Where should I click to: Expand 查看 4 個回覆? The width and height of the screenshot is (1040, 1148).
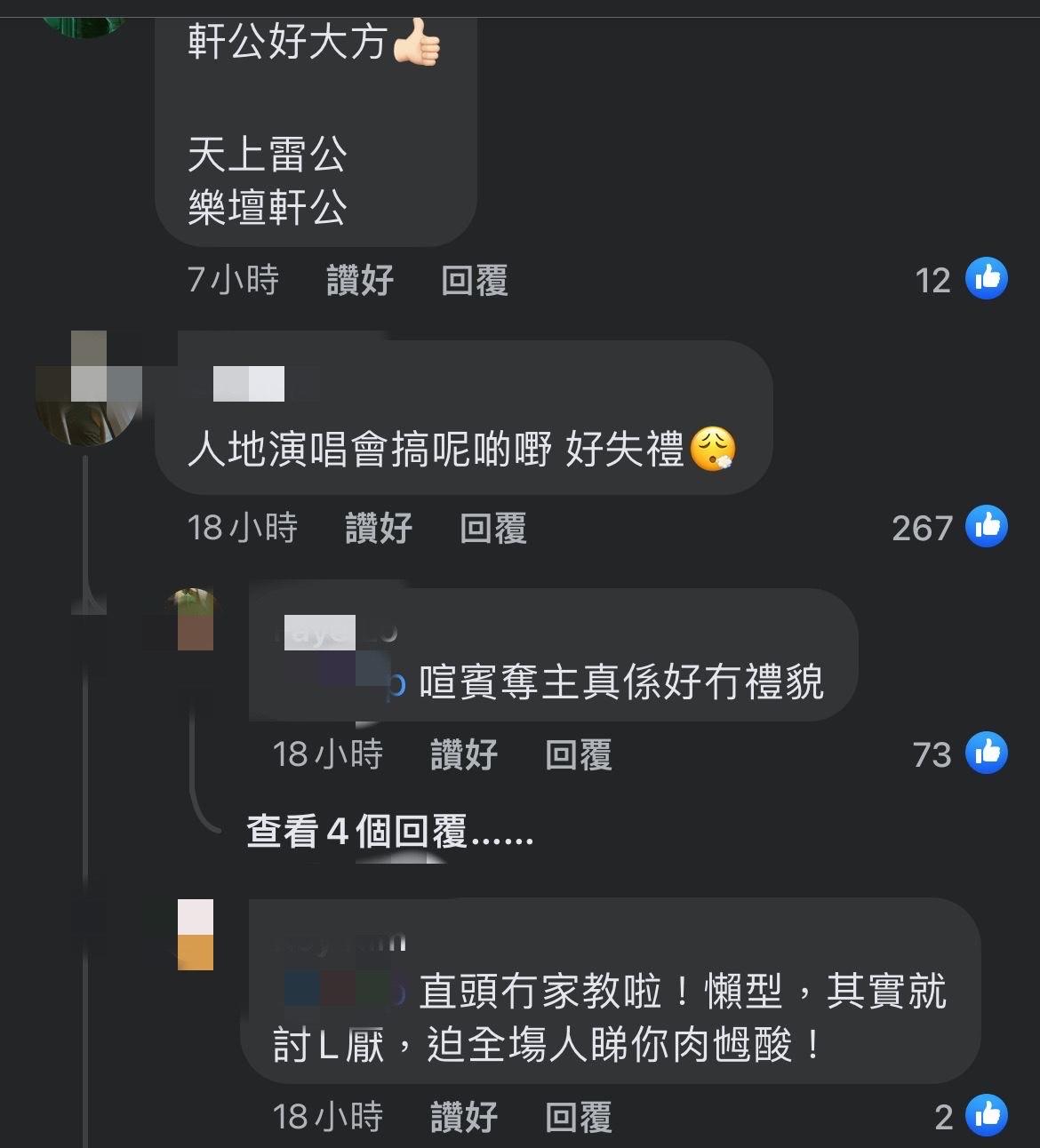[389, 833]
